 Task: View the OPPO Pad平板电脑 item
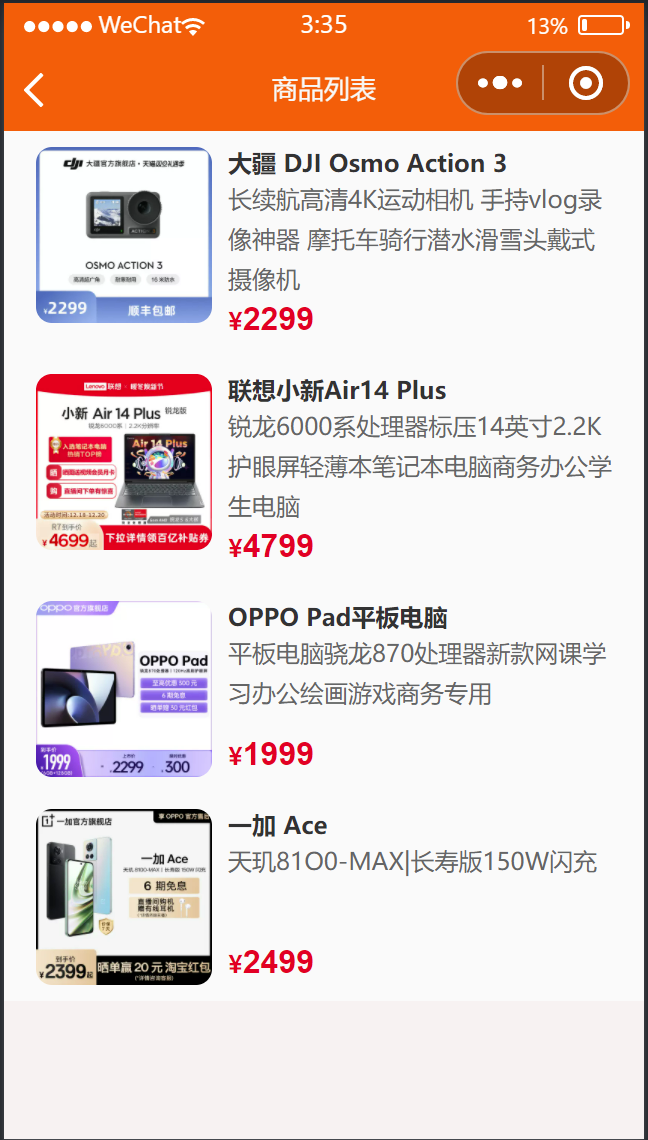tap(324, 689)
